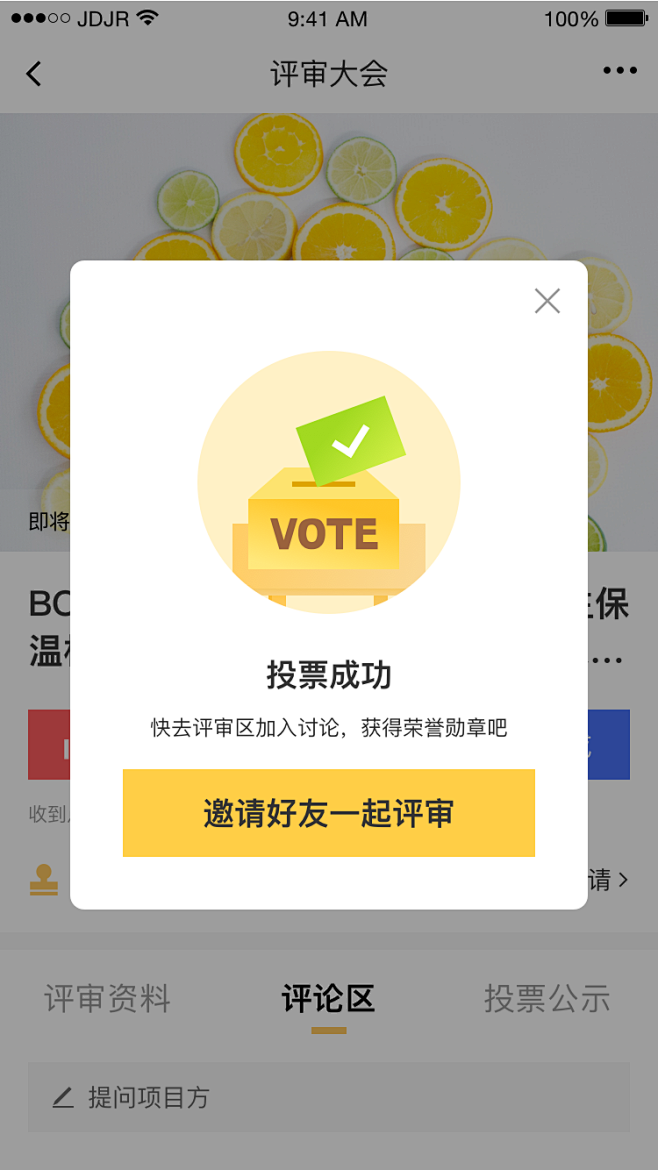This screenshot has height=1170, width=658.
Task: Open the three-dot overflow menu
Action: coord(619,71)
